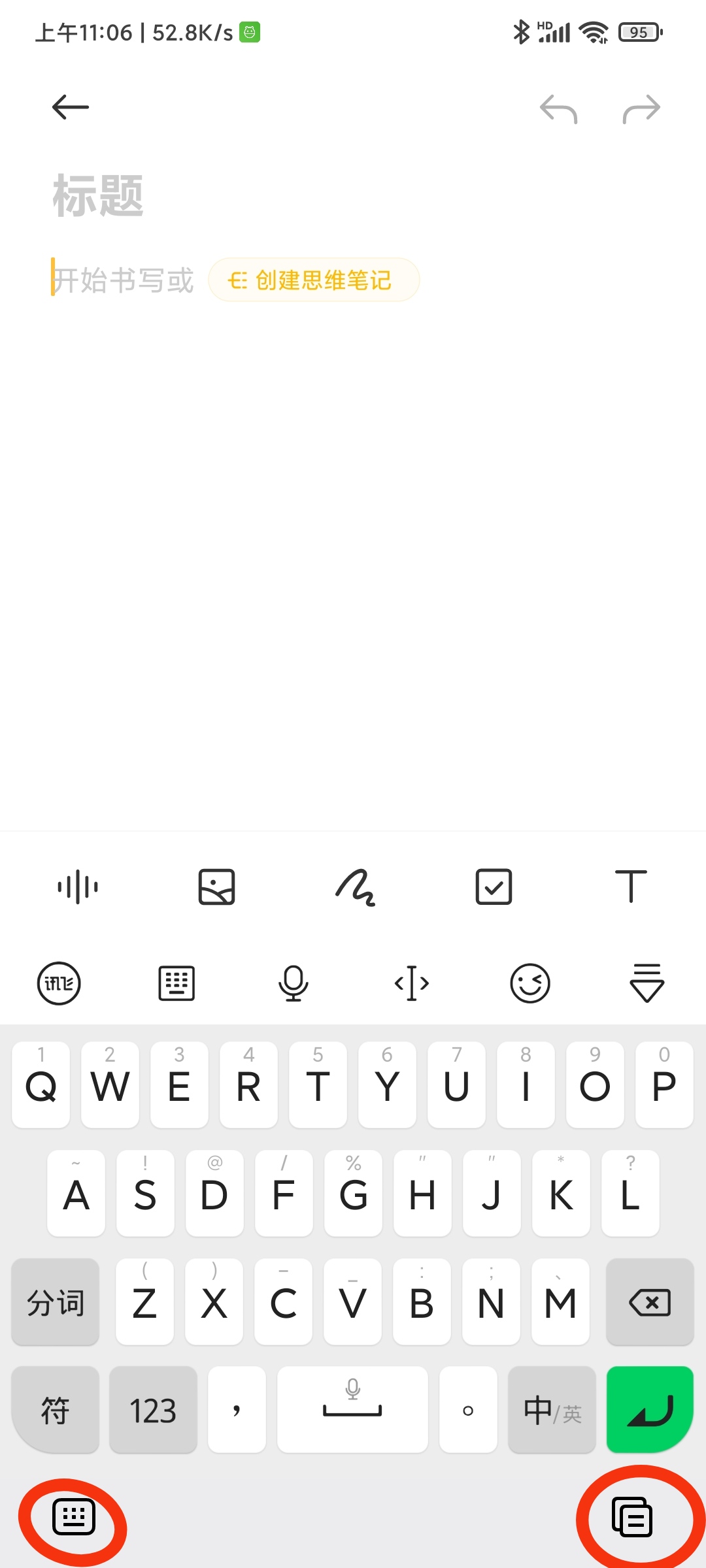Redo the last edit
The width and height of the screenshot is (706, 1568).
coord(641,108)
